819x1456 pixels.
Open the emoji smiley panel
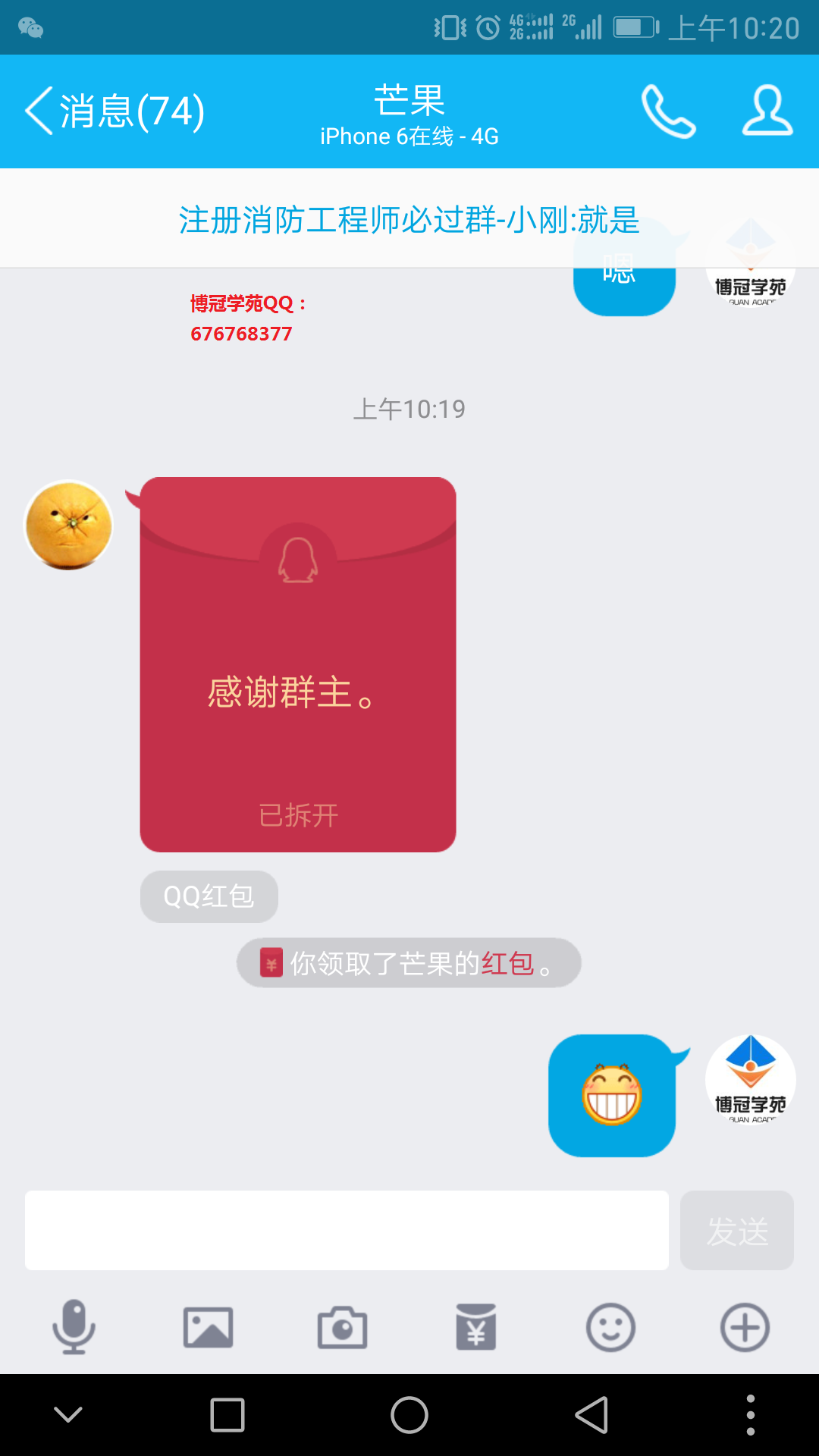(x=610, y=1327)
